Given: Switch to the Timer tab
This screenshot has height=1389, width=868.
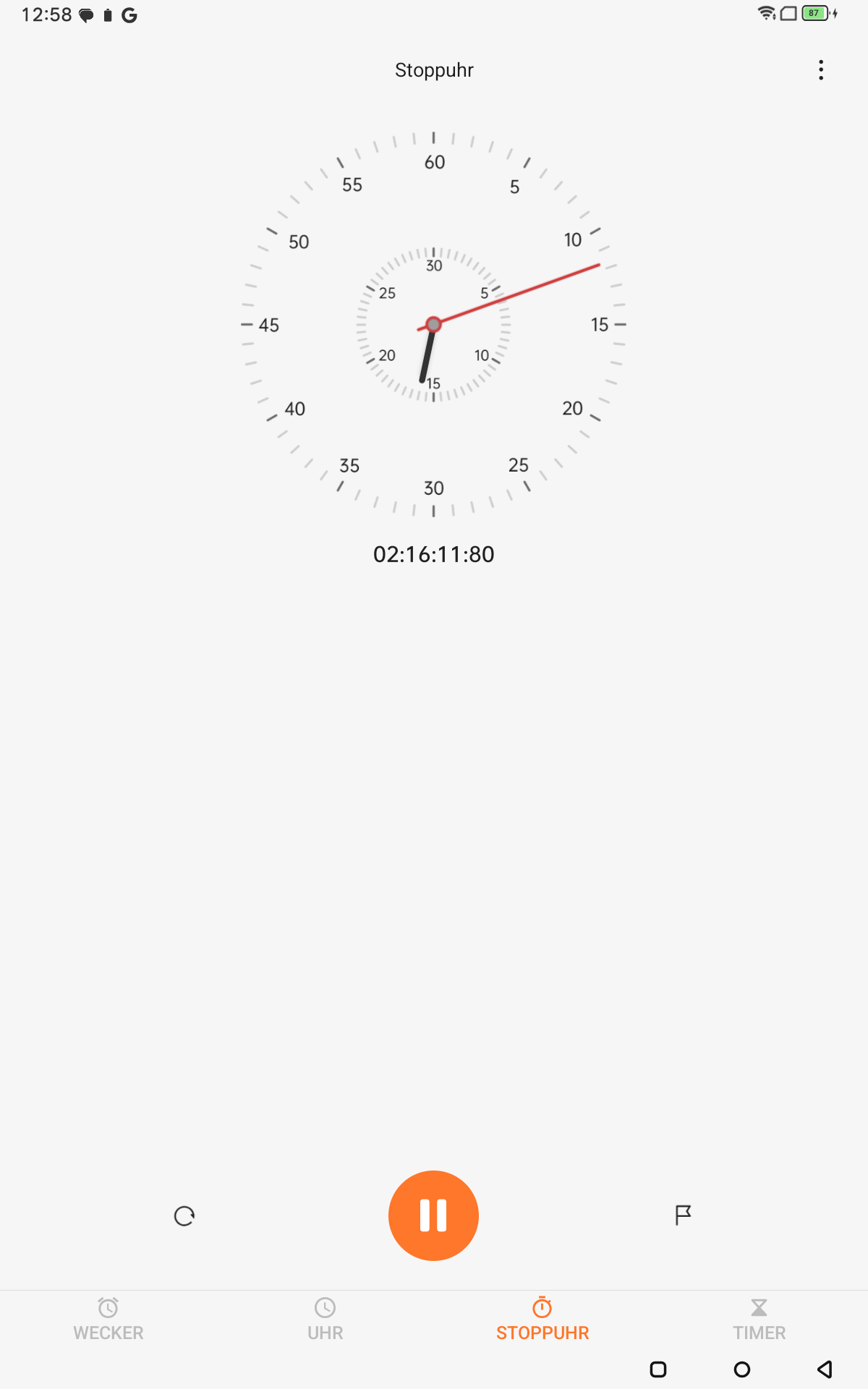Looking at the screenshot, I should coord(759,1319).
